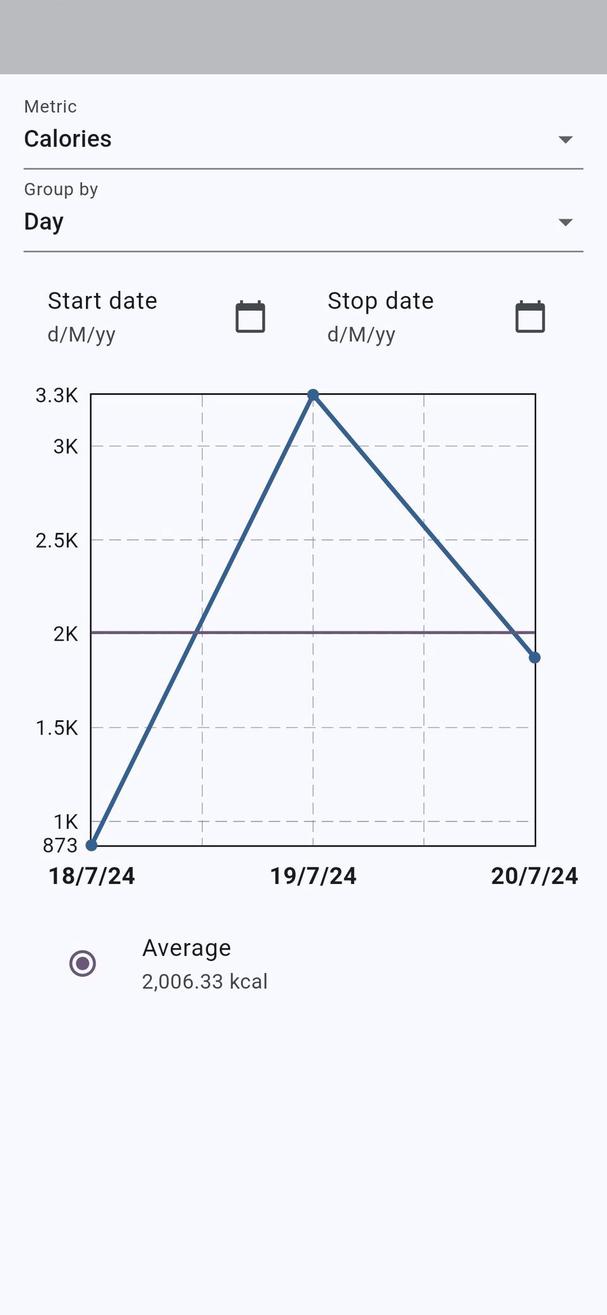This screenshot has height=1315, width=607.
Task: Select the Average radio button
Action: tap(83, 963)
